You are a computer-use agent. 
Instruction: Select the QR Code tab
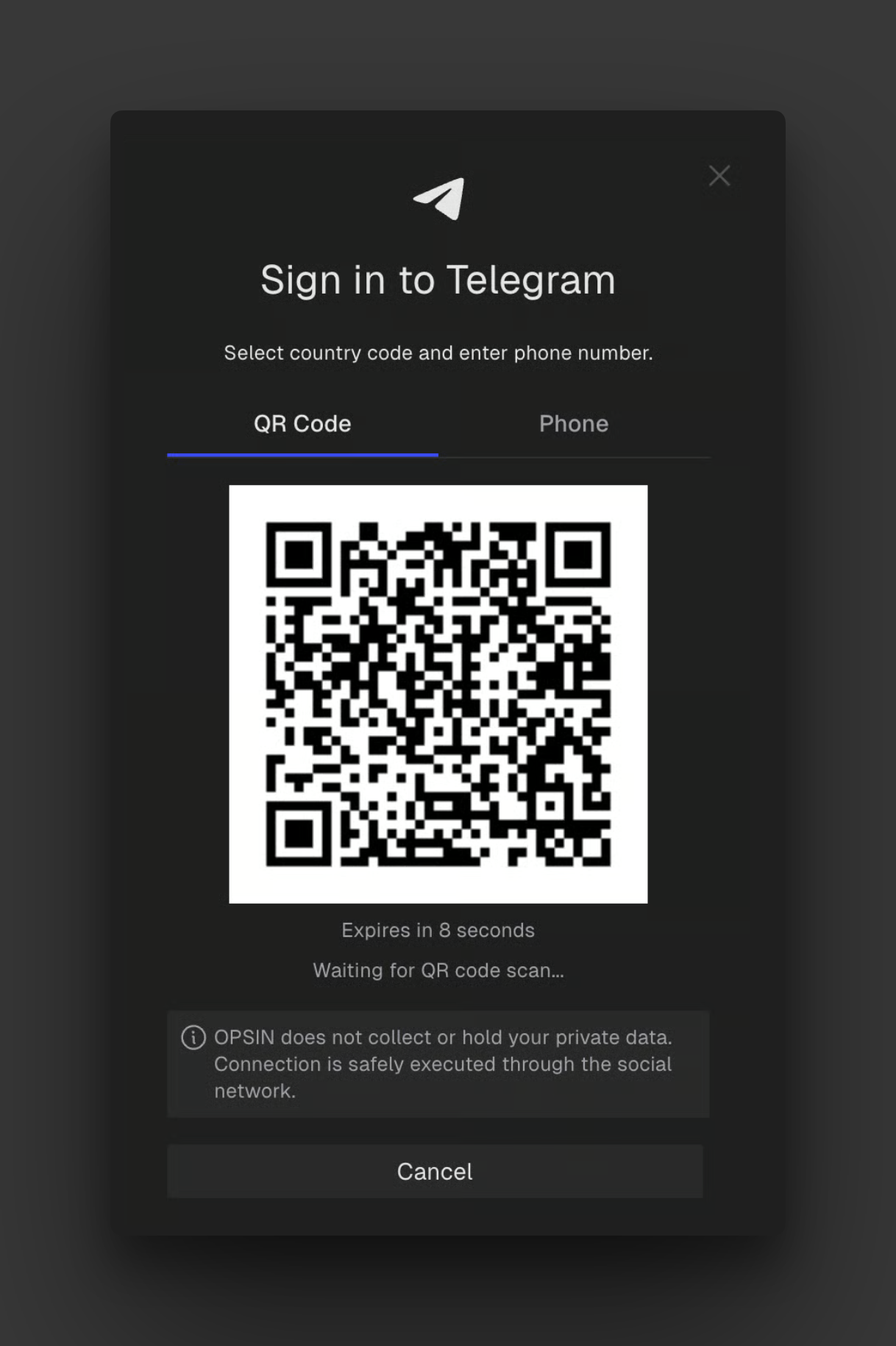coord(302,424)
